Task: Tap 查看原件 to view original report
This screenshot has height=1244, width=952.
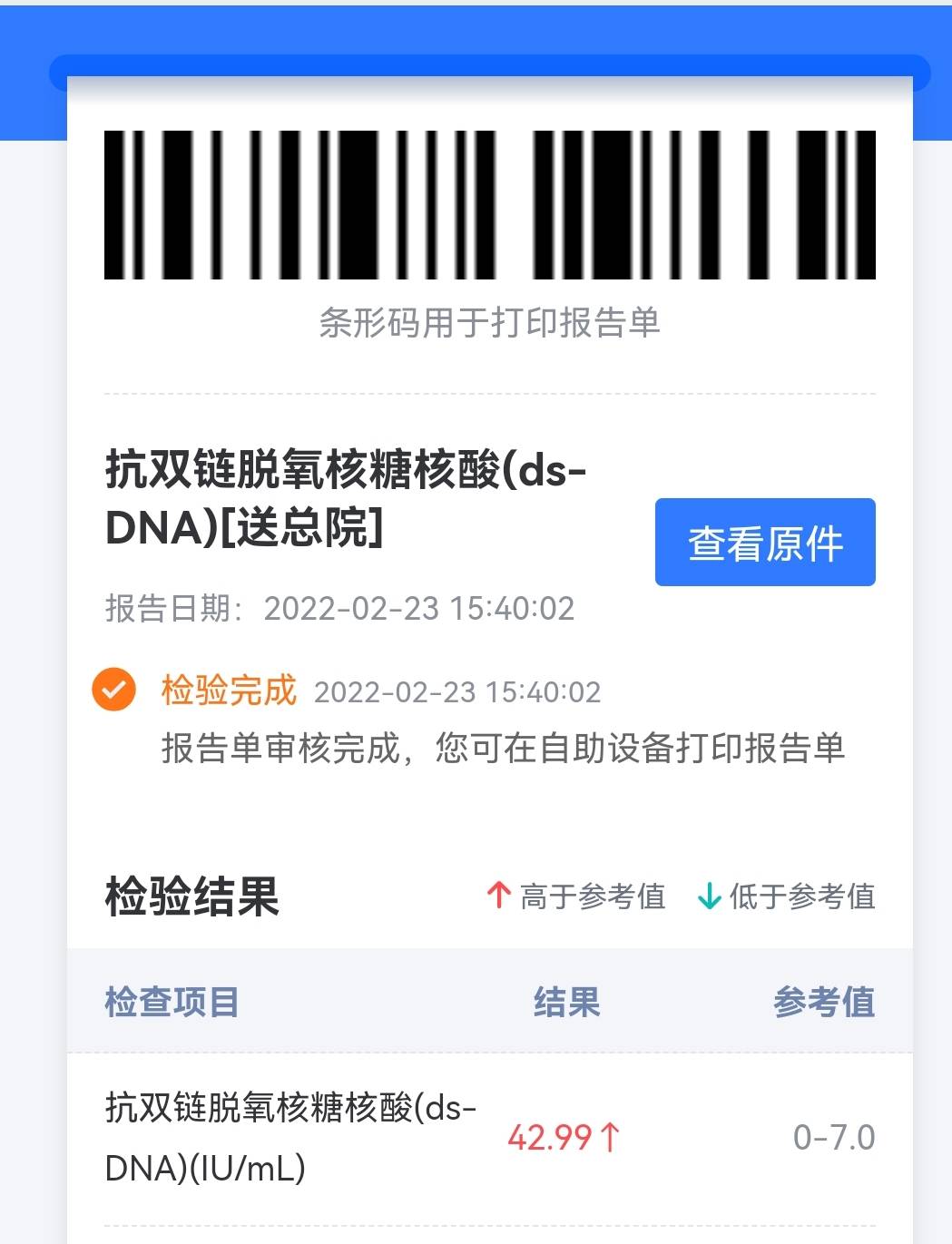Action: coord(764,542)
